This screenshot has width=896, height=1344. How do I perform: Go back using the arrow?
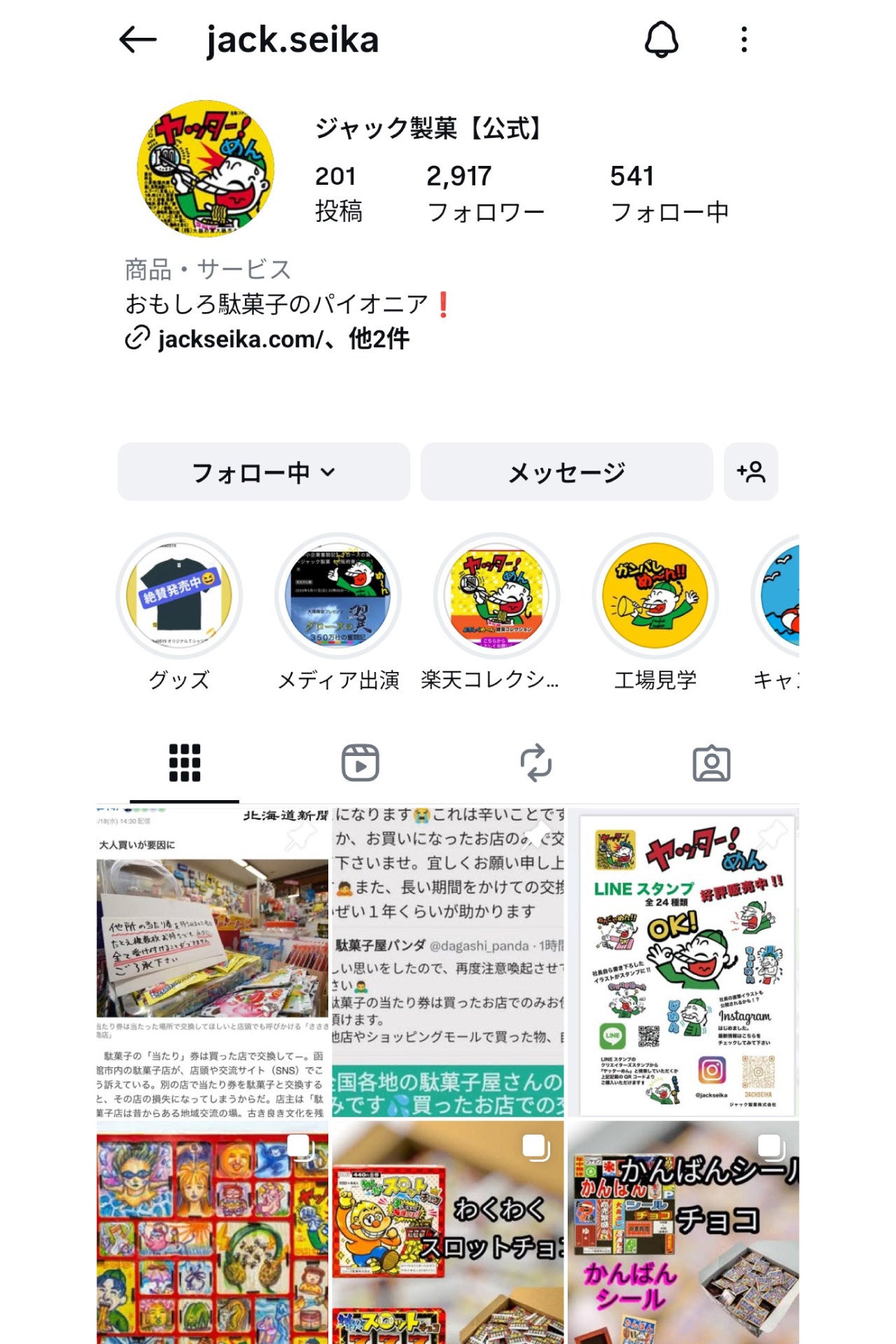click(x=137, y=40)
